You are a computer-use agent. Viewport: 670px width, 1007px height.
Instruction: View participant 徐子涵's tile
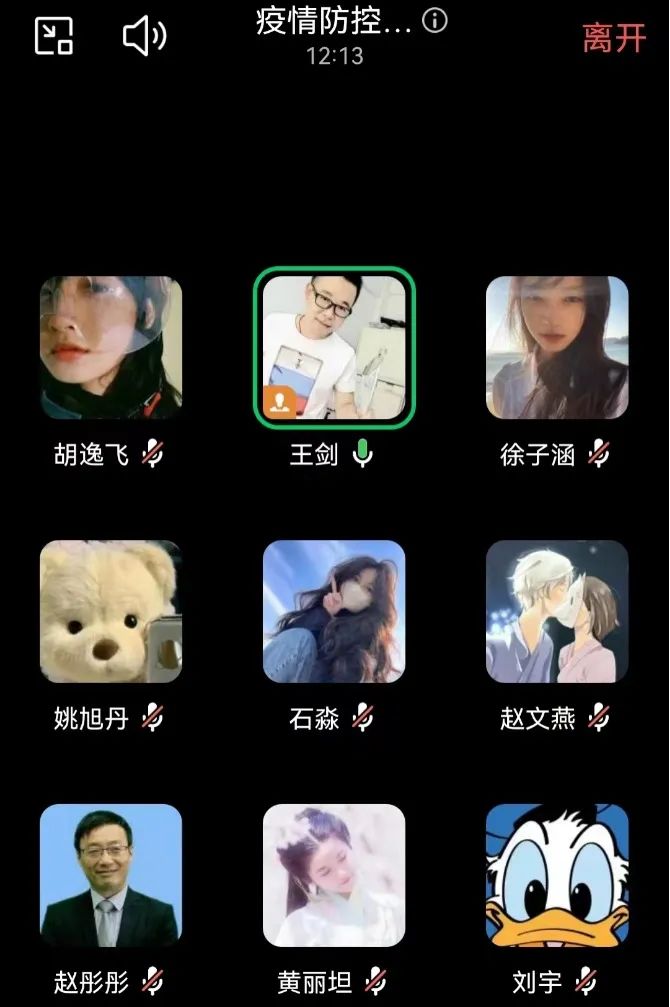click(557, 347)
